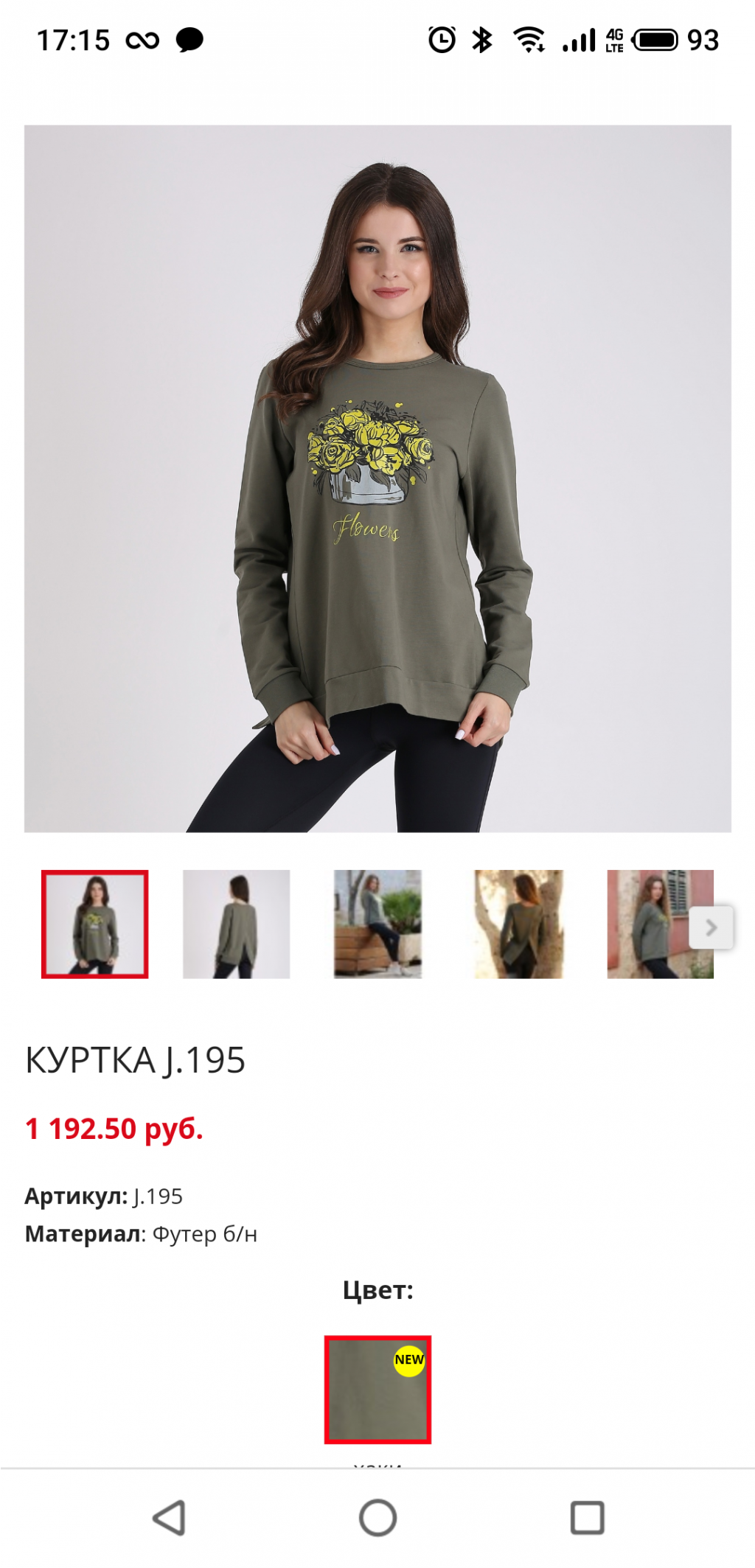Choose the khaki color swatch marked NEW
This screenshot has width=755, height=1568.
(377, 1389)
